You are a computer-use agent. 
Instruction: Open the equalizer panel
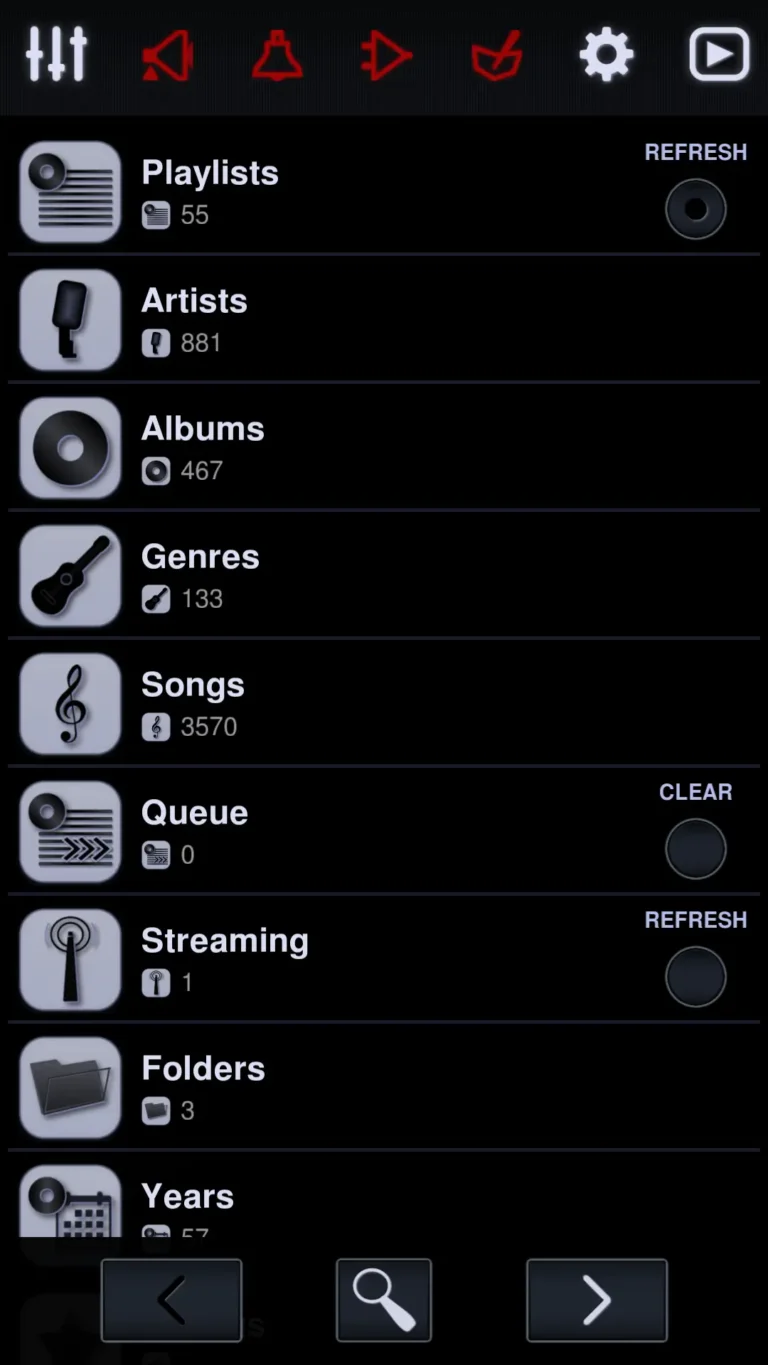tap(56, 55)
